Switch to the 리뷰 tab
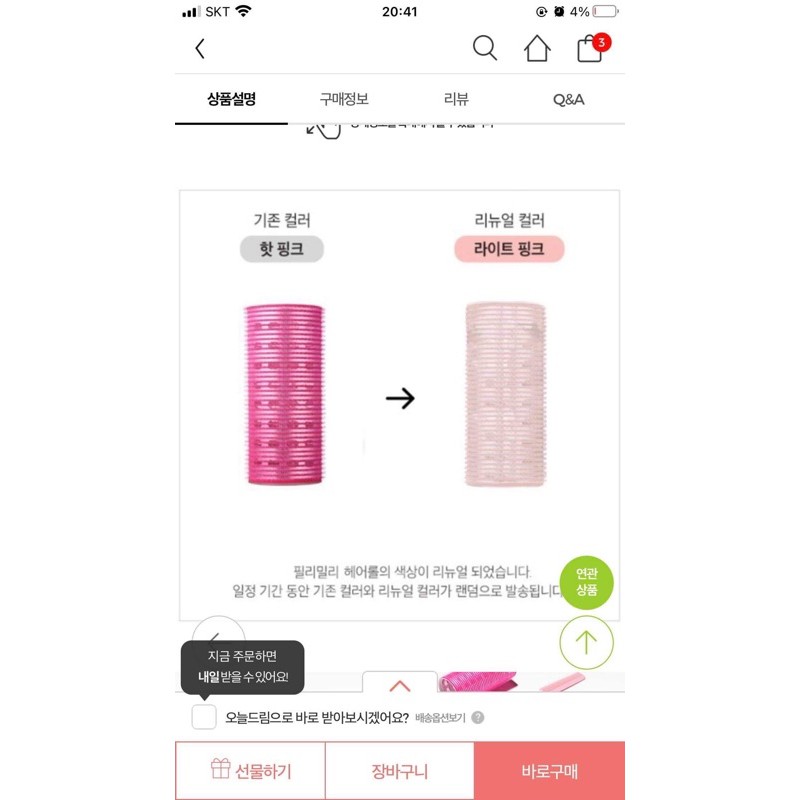800x800 pixels. pos(456,99)
